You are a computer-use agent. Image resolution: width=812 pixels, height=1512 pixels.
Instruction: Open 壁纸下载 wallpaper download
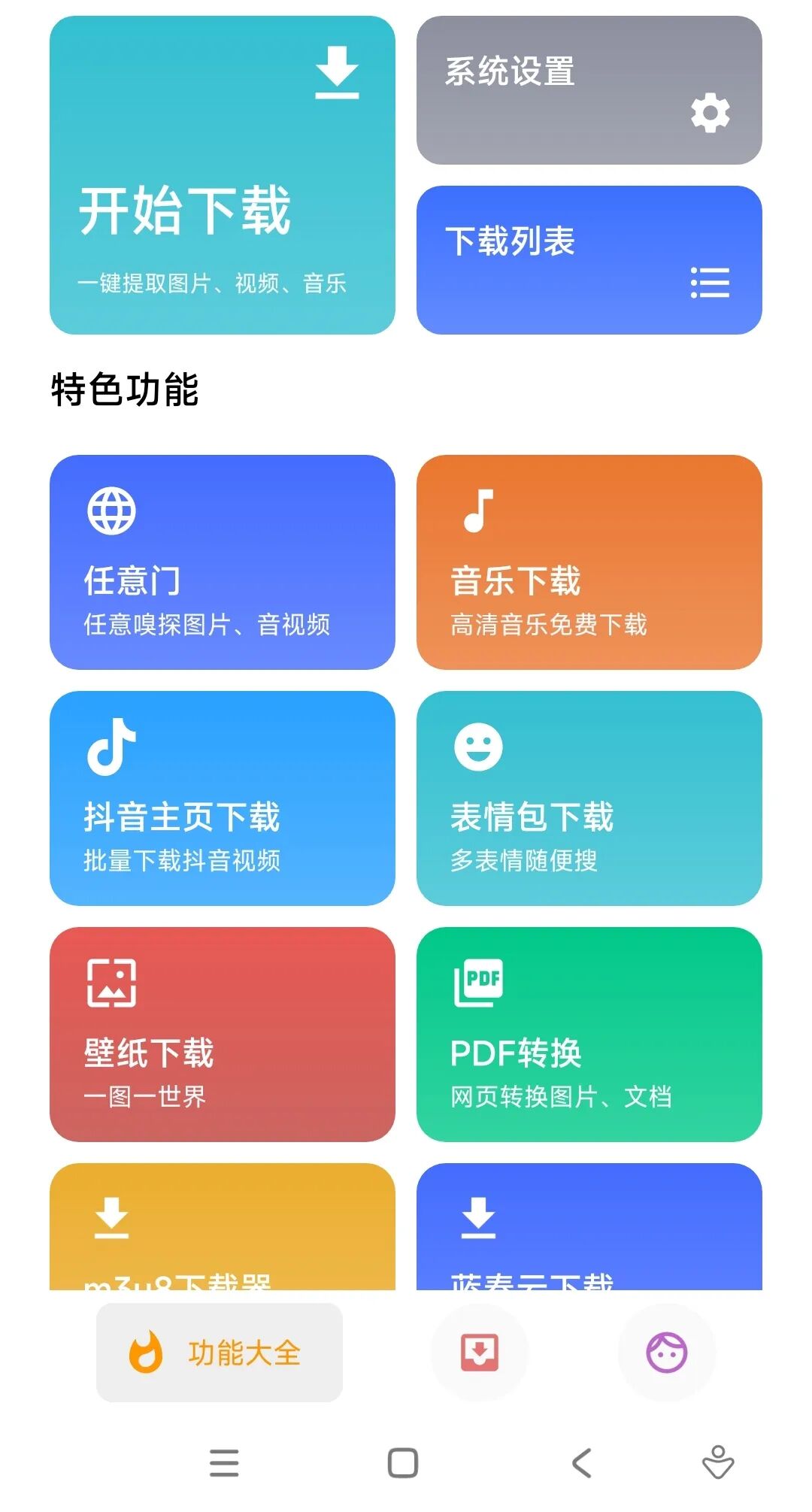[222, 1034]
